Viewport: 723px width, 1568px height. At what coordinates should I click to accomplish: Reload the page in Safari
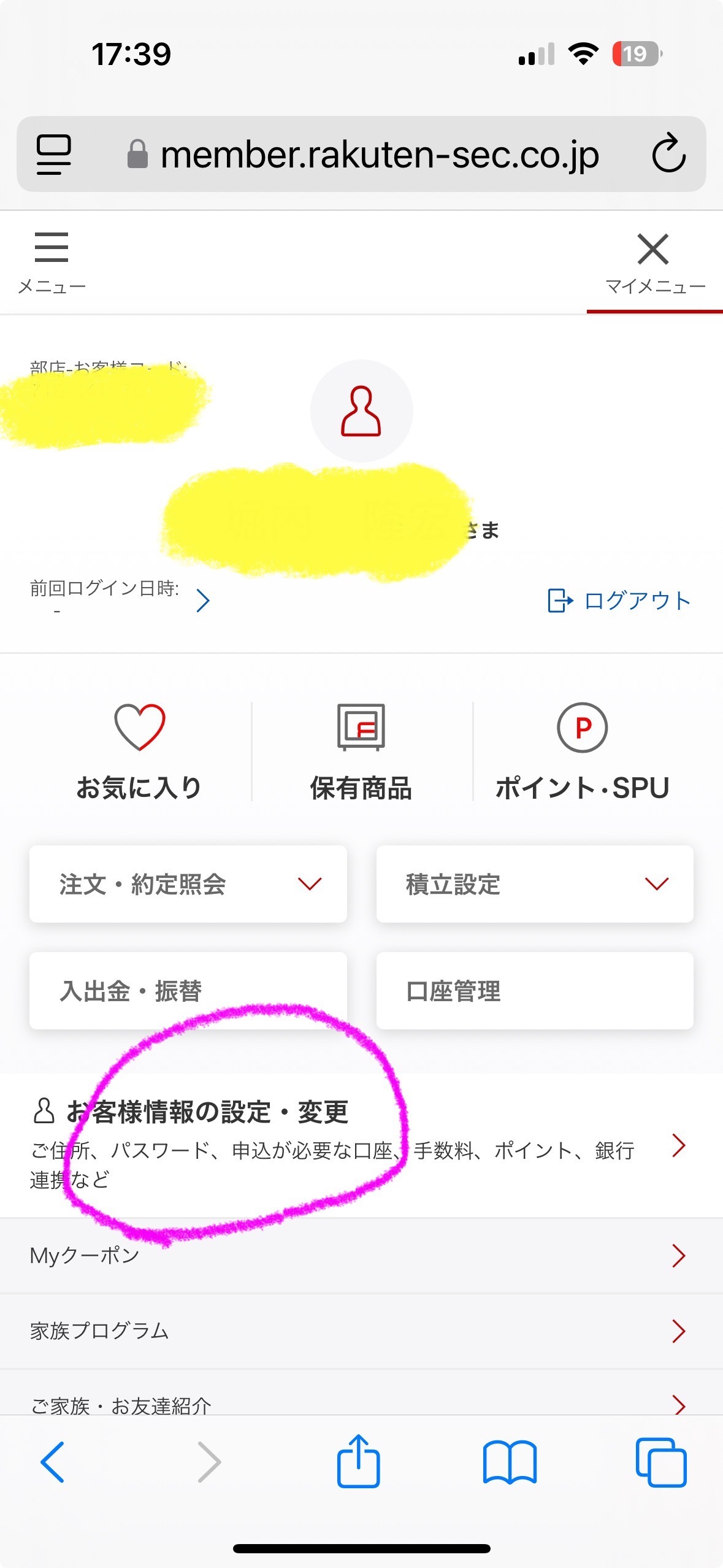(668, 154)
